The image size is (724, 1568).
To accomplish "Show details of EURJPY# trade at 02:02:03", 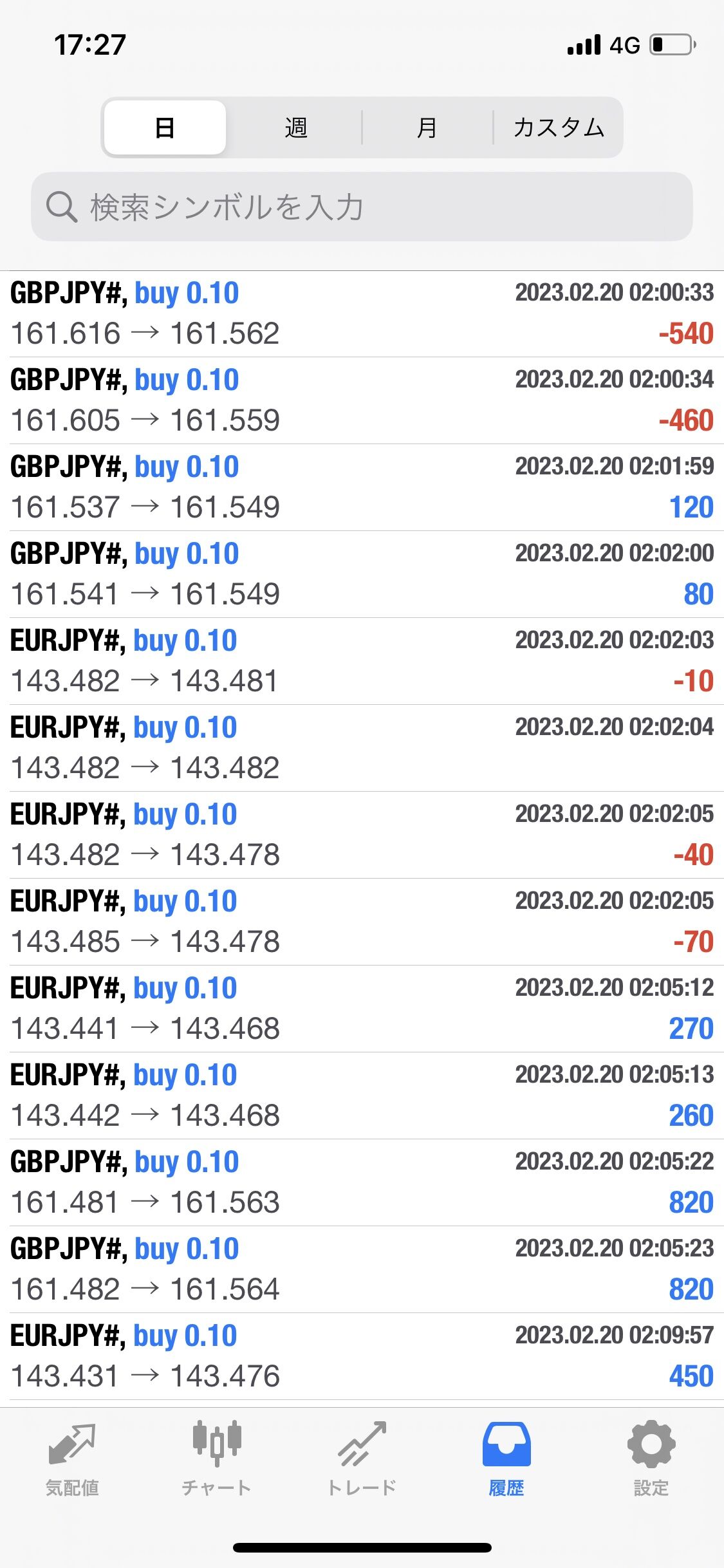I will point(362,661).
